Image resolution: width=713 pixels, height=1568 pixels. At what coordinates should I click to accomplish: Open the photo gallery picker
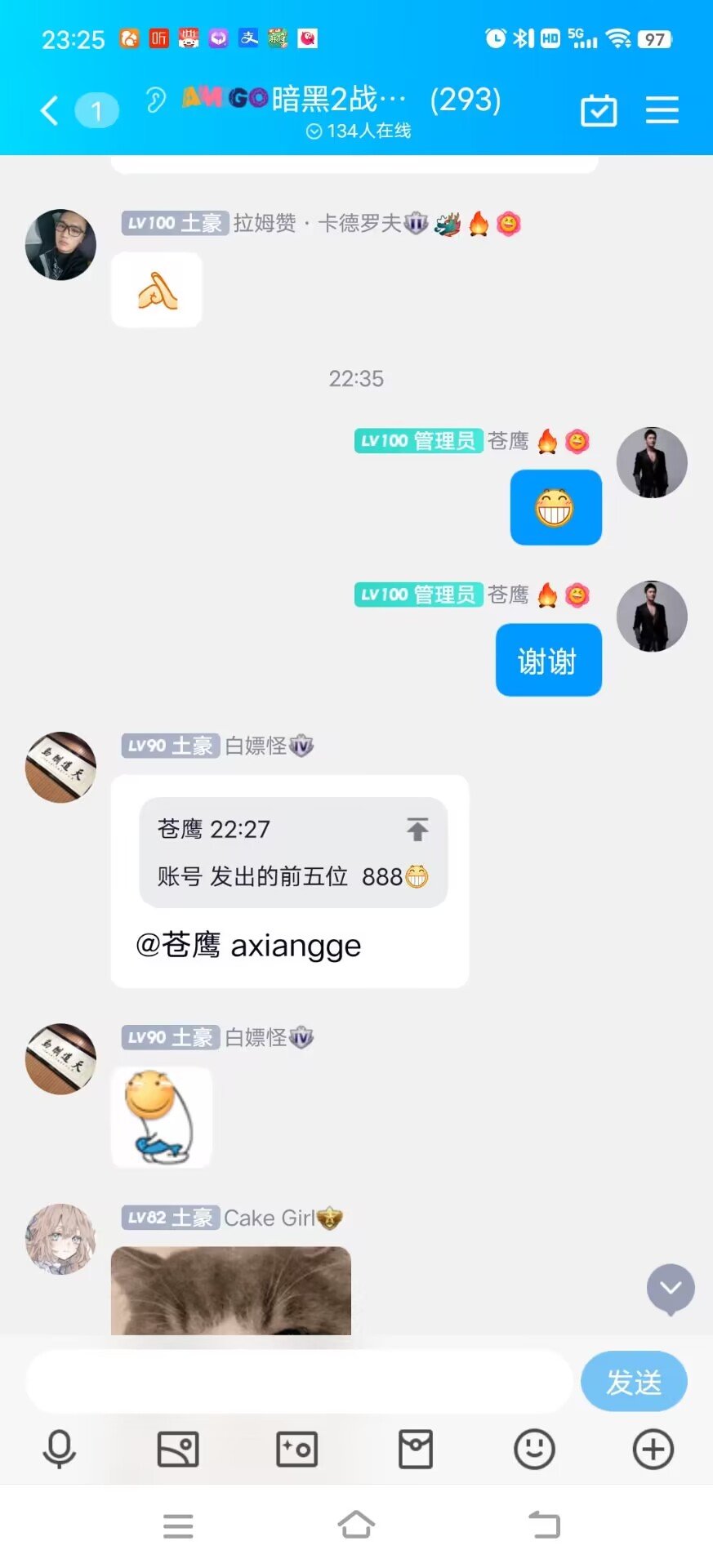(x=178, y=1450)
